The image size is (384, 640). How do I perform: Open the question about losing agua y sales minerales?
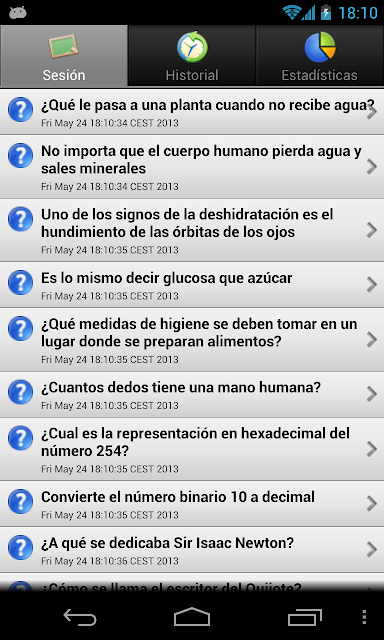click(192, 167)
